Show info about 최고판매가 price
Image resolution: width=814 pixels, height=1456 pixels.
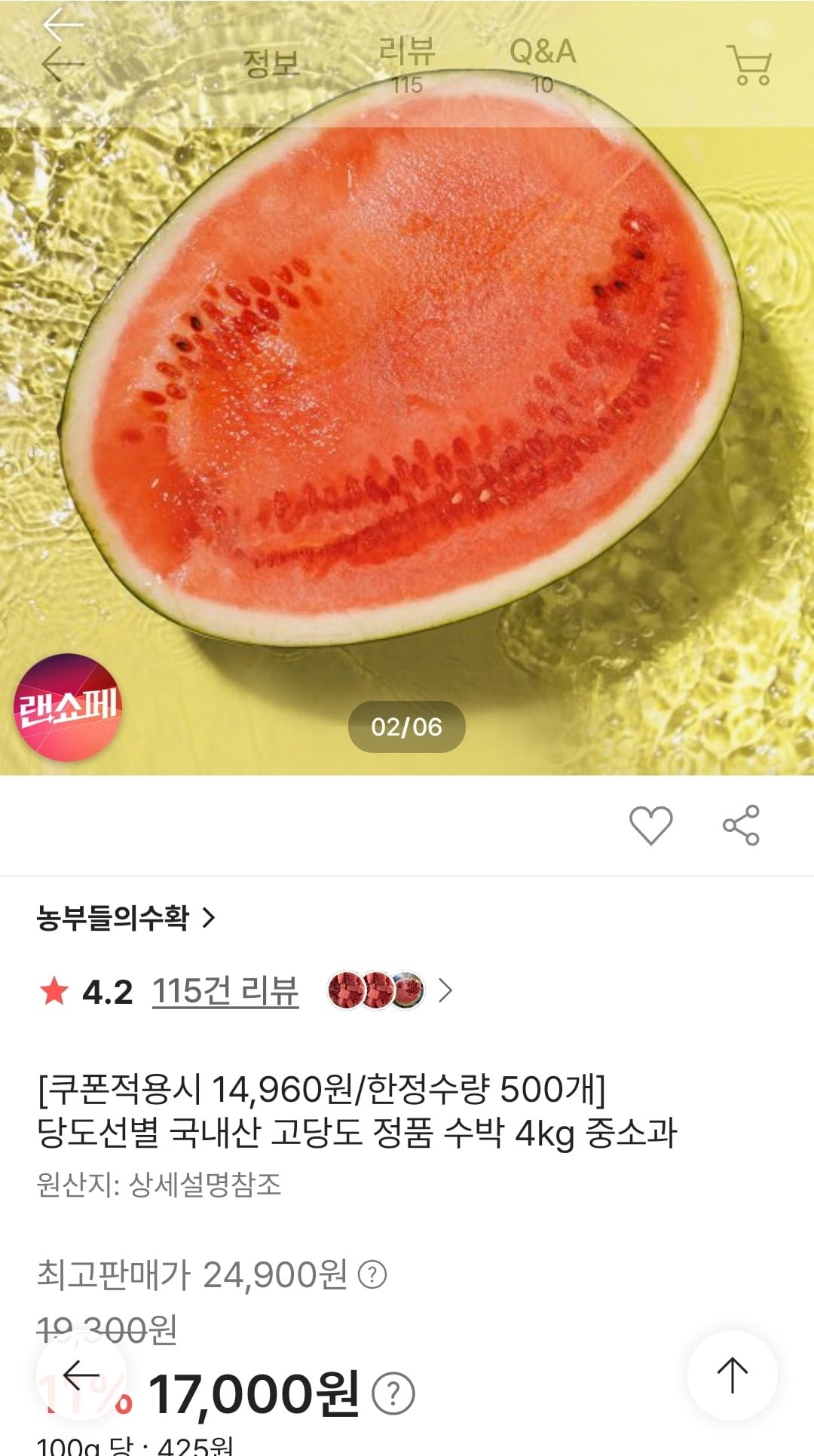pos(372,1275)
